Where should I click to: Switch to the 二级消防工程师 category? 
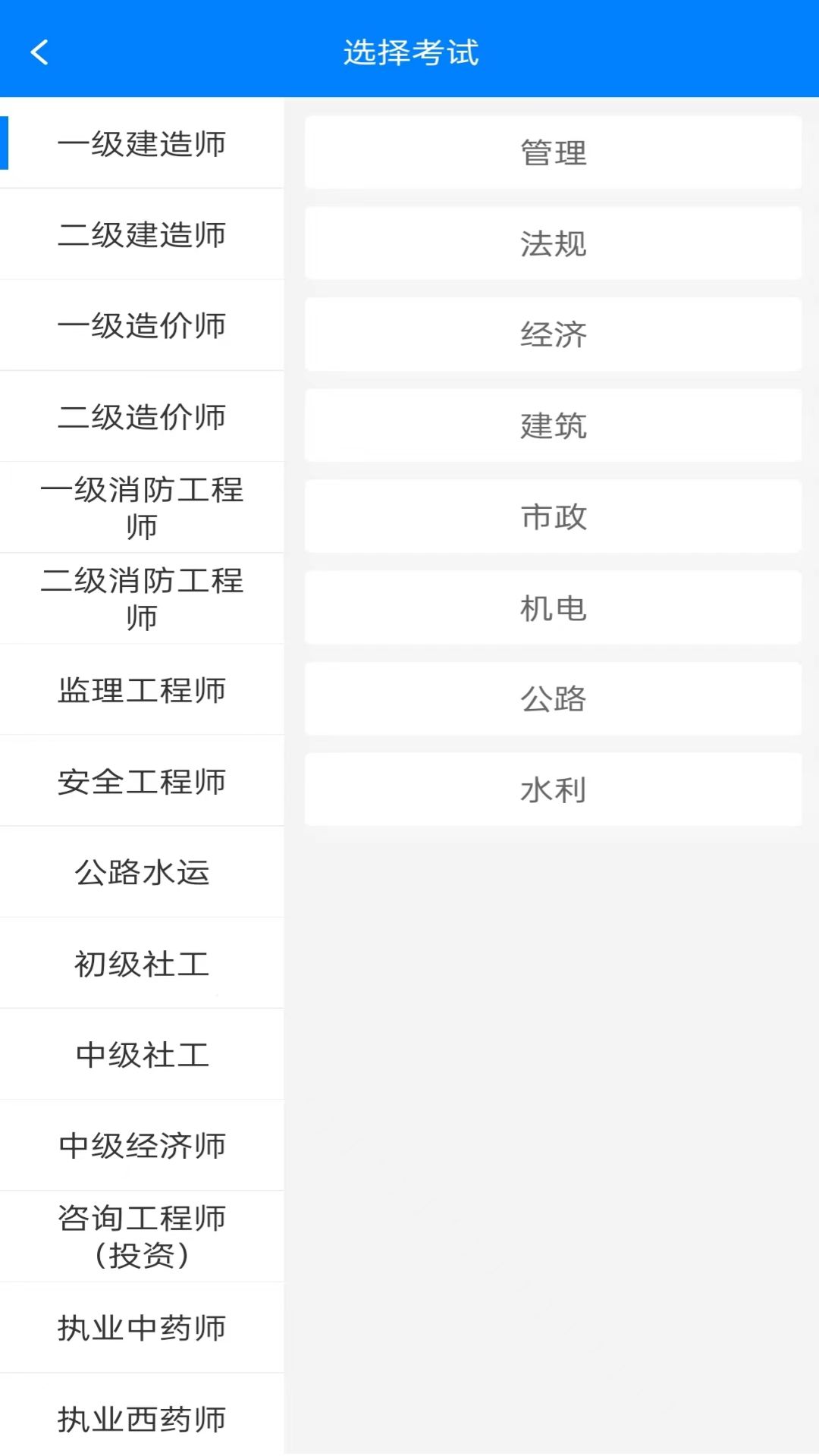pyautogui.click(x=144, y=599)
